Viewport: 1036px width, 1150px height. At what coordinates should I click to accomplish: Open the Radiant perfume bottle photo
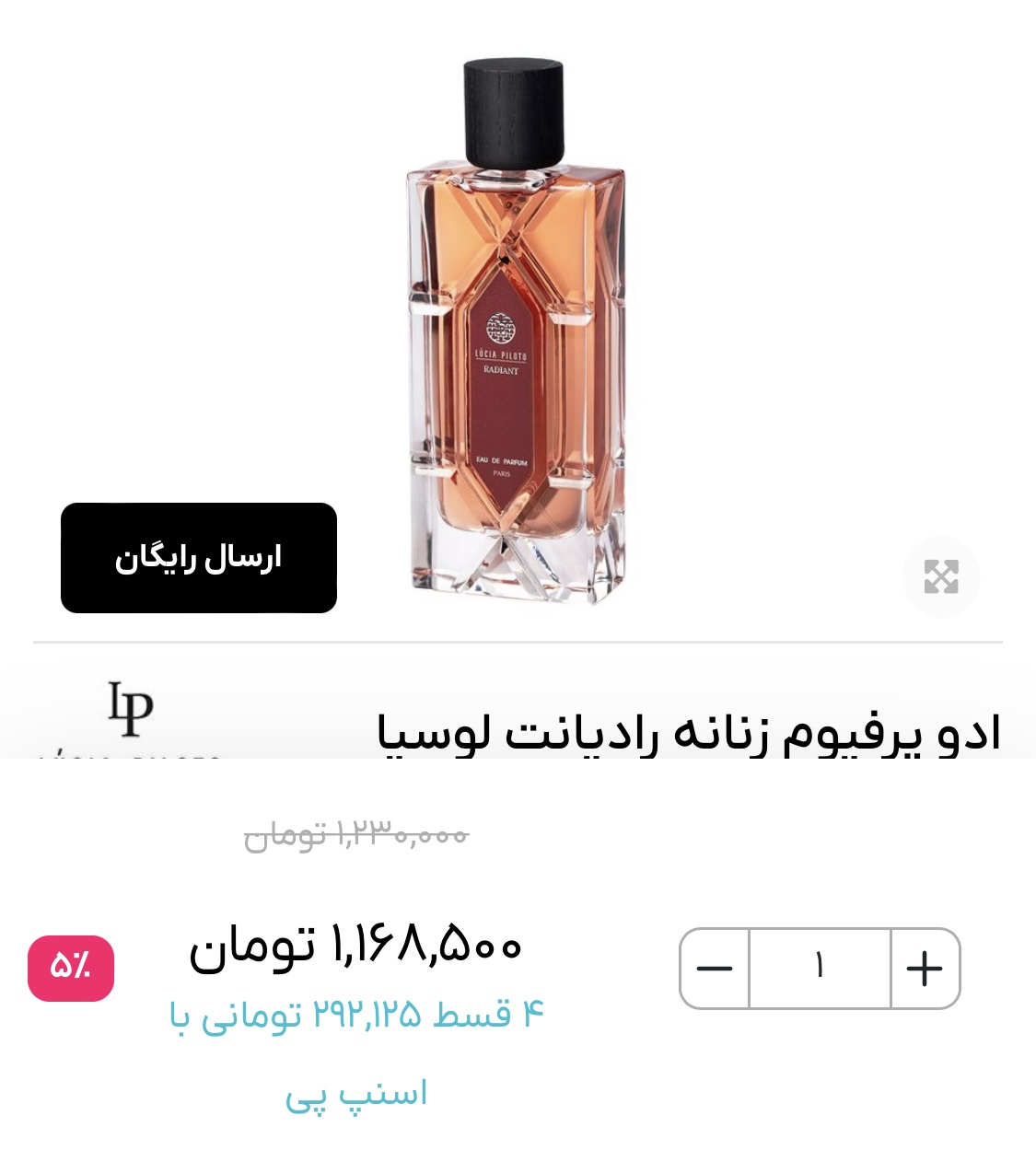click(x=516, y=331)
